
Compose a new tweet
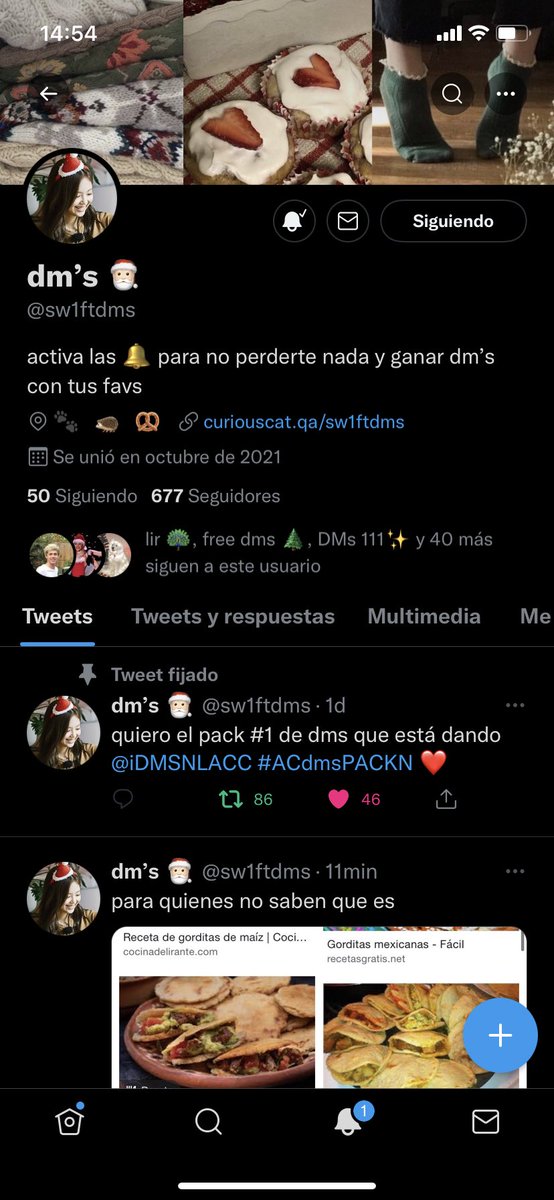500,1035
